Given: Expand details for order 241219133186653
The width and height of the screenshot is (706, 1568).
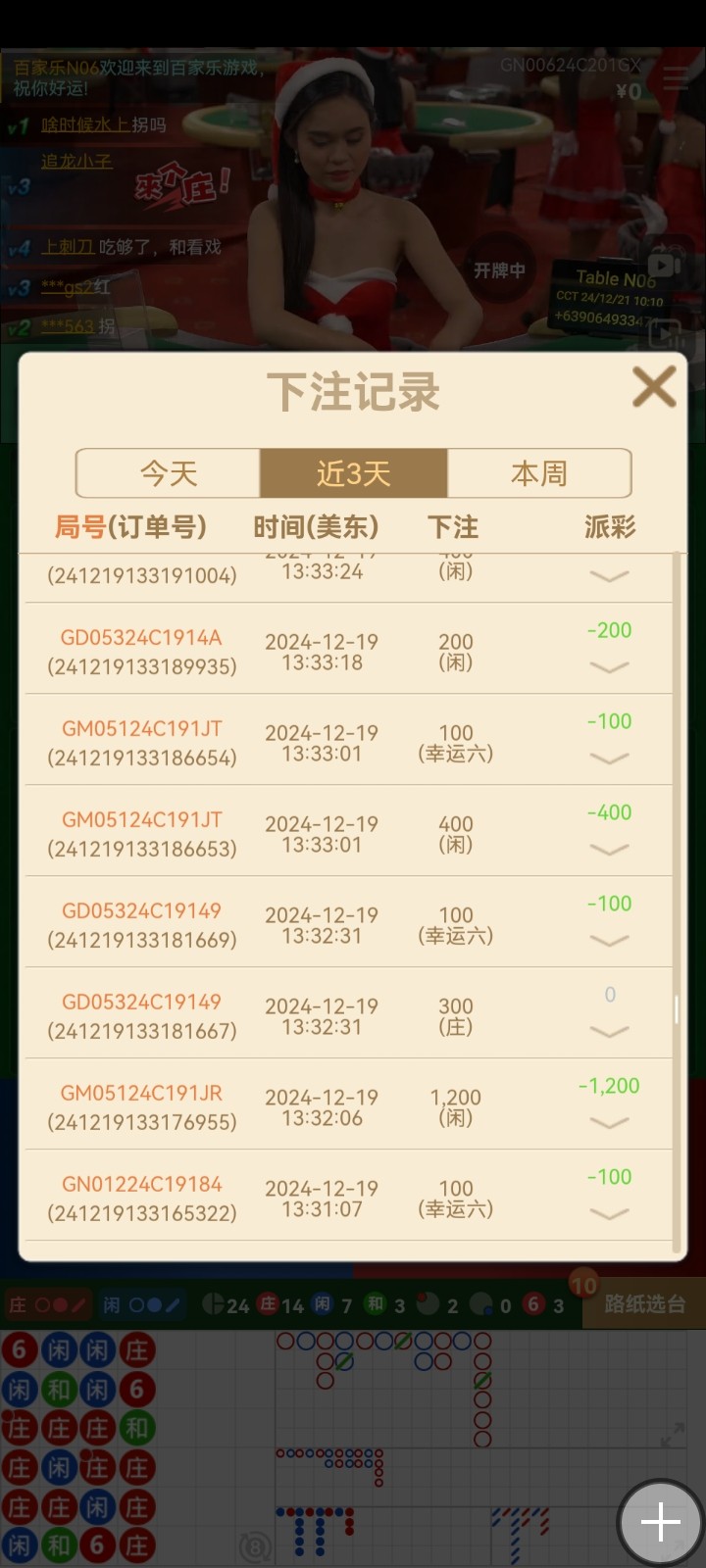Looking at the screenshot, I should 609,850.
